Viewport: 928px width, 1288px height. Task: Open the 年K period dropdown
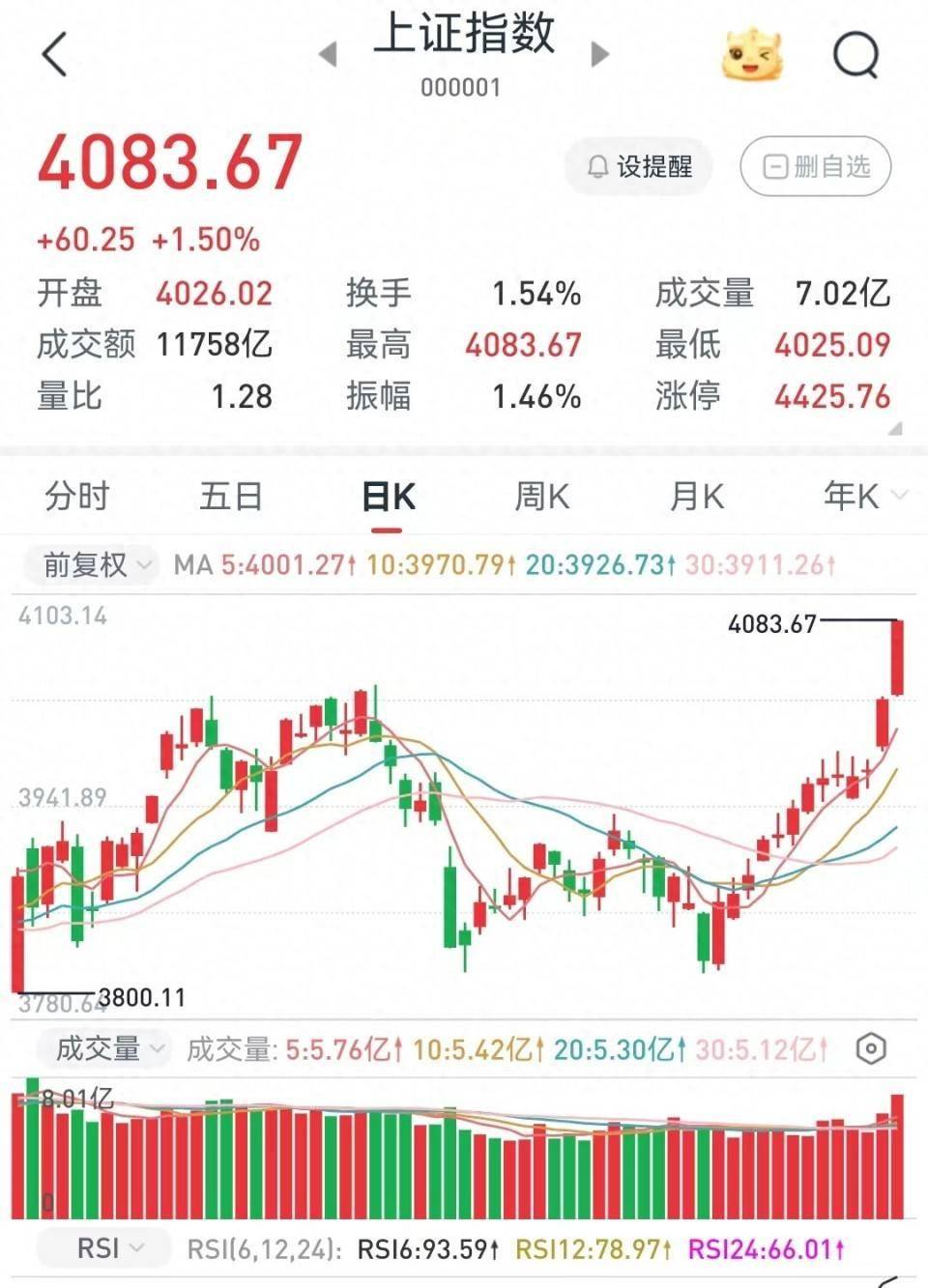(x=863, y=497)
